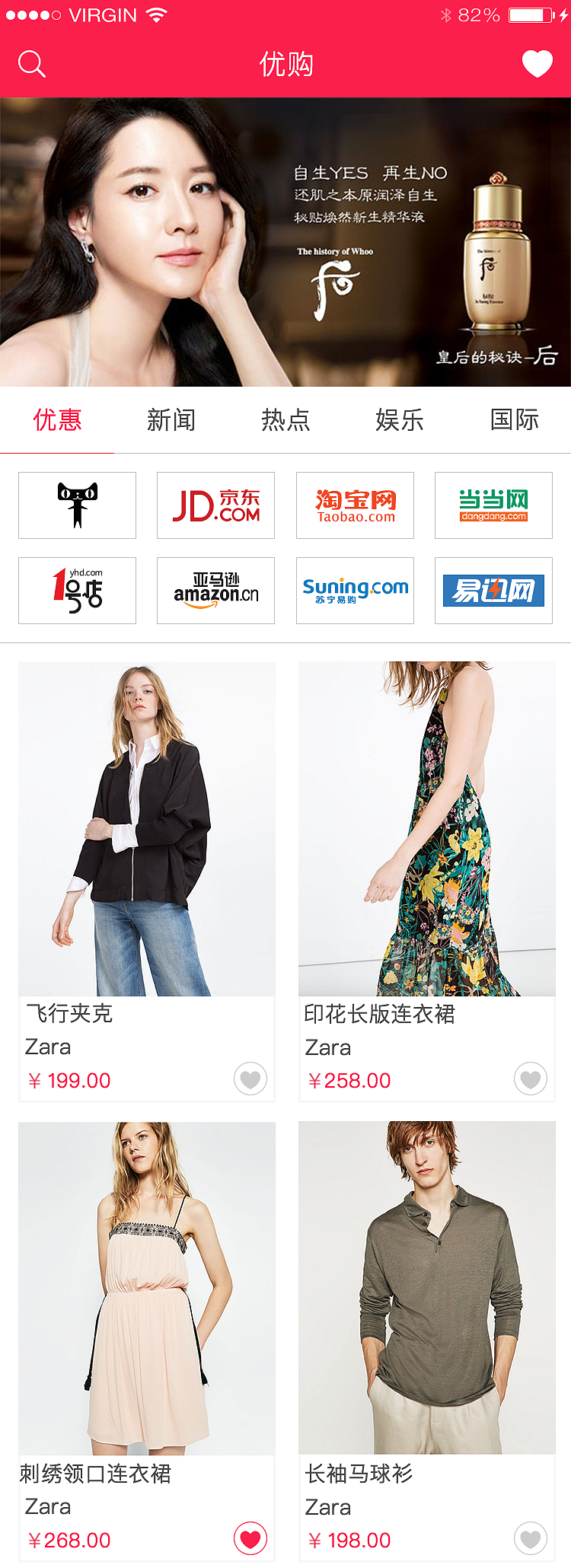Select the Suning.com 苏宁易购 logo

coord(354,591)
